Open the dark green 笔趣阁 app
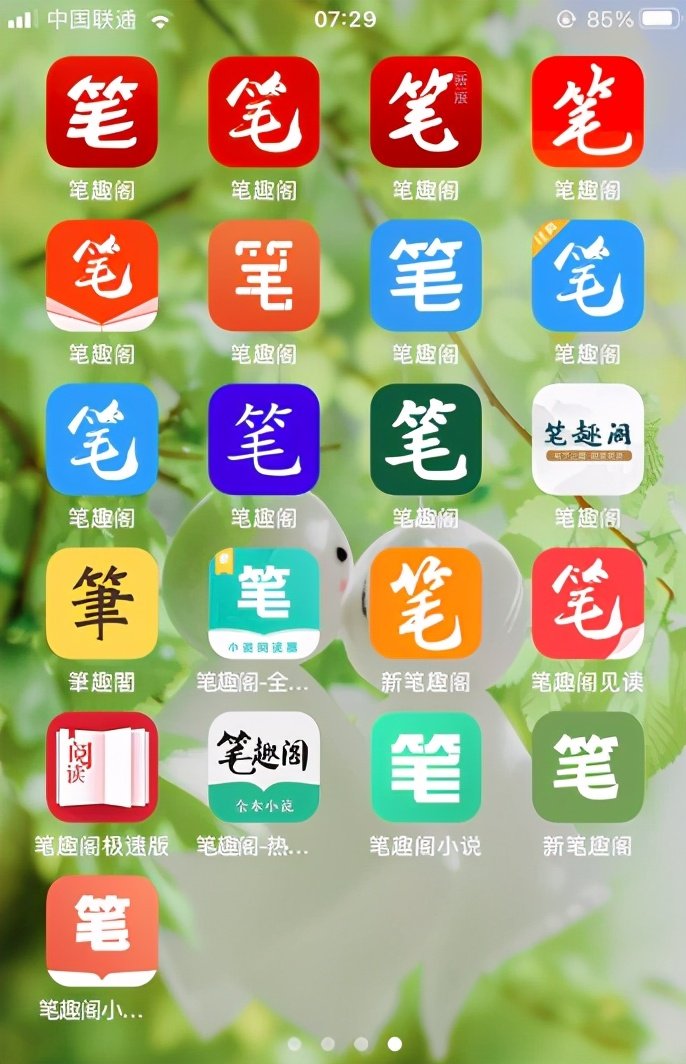 pyautogui.click(x=425, y=439)
